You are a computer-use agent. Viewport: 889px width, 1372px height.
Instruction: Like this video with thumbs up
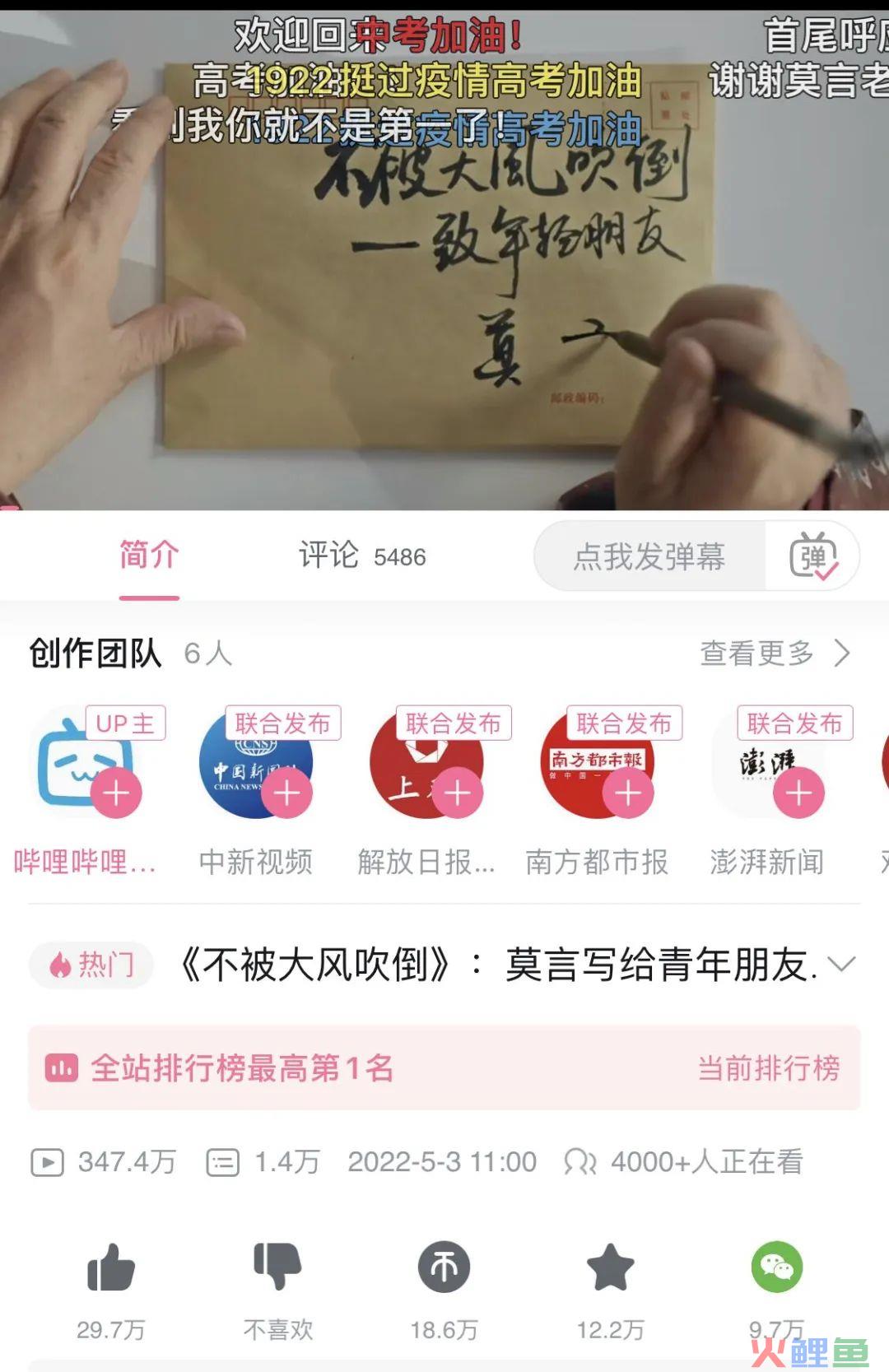[x=111, y=1267]
